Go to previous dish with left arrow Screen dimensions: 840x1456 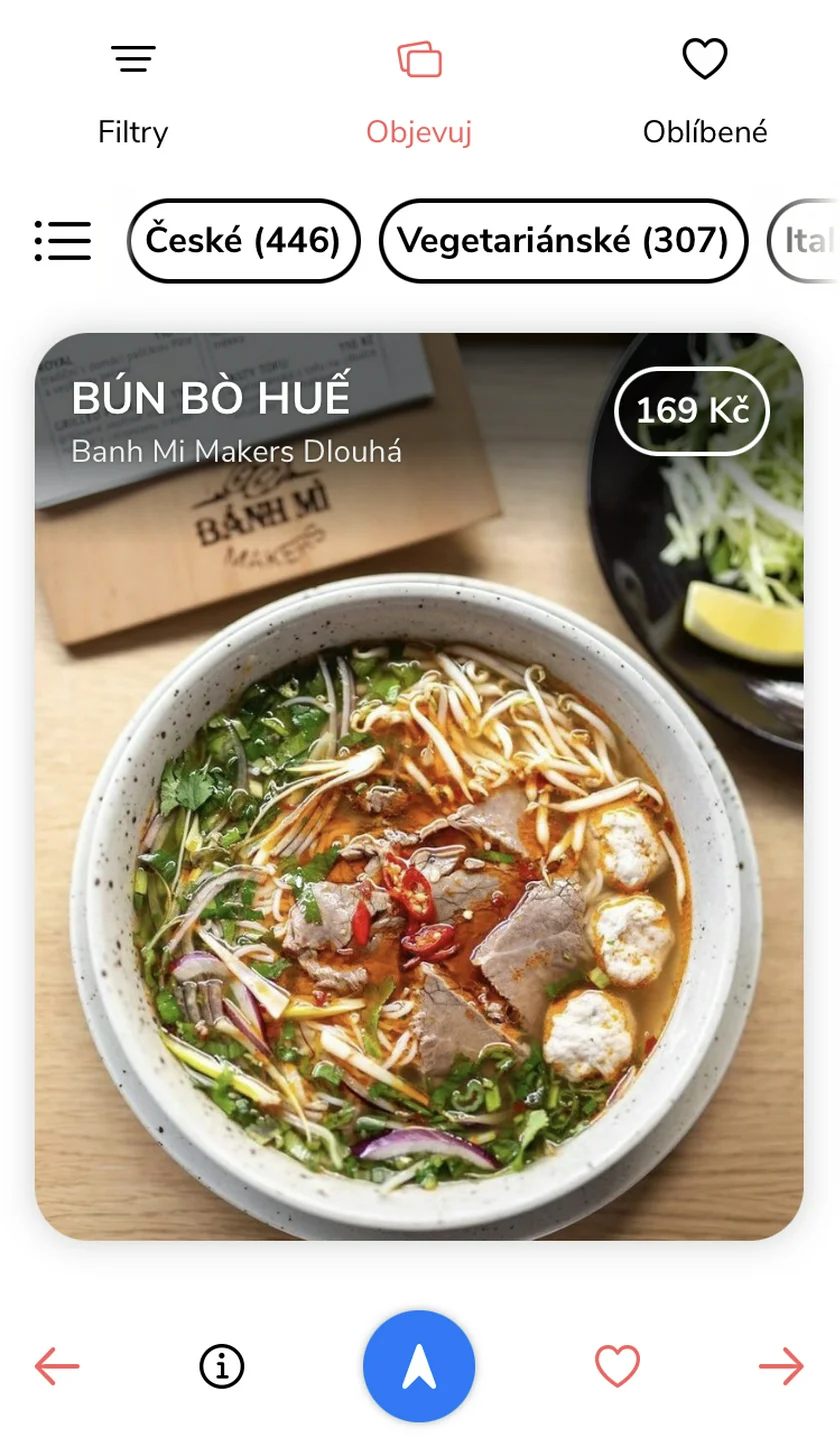point(57,1366)
